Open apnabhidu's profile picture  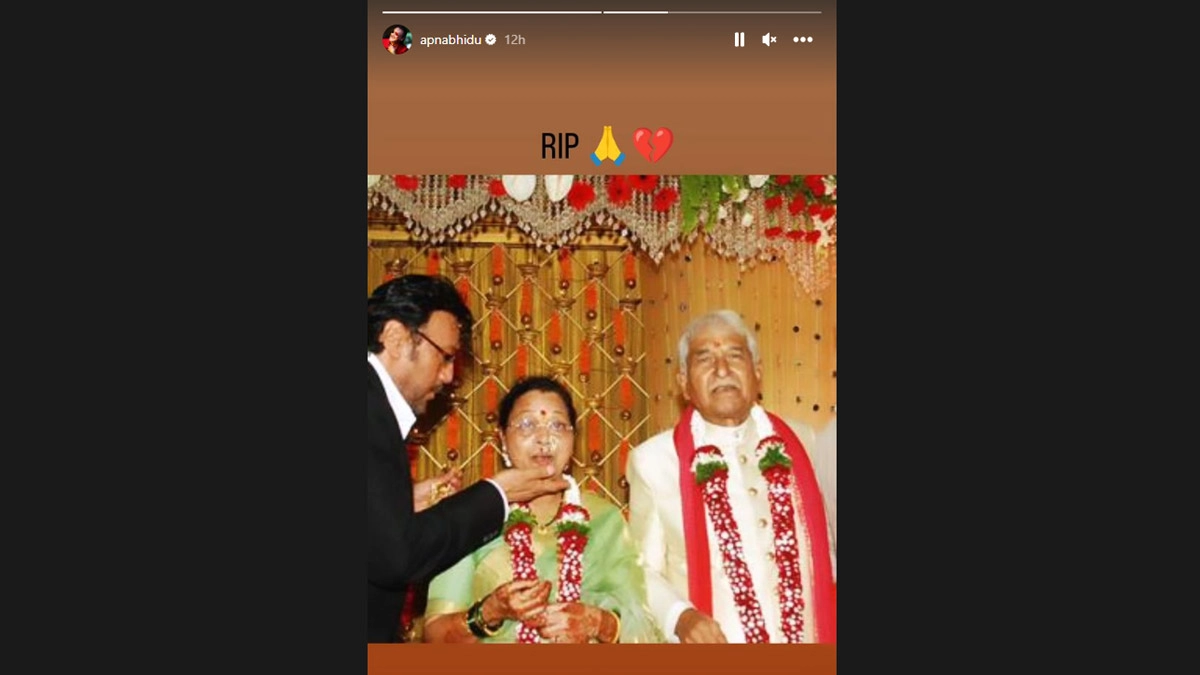tap(397, 39)
